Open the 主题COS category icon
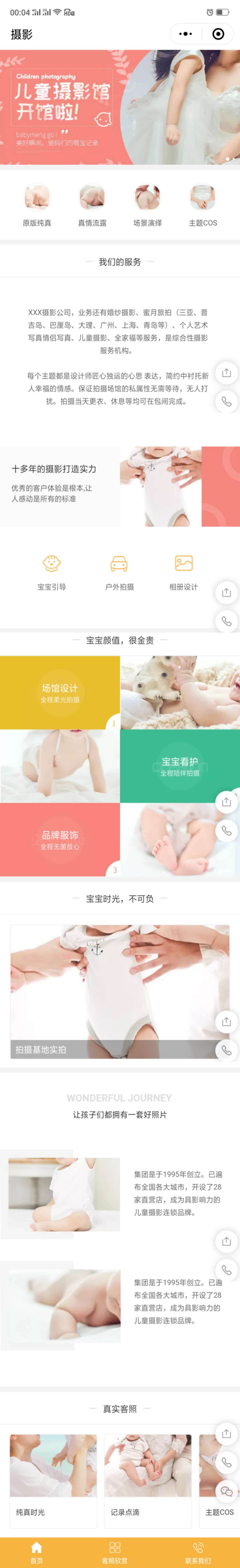 point(202,197)
